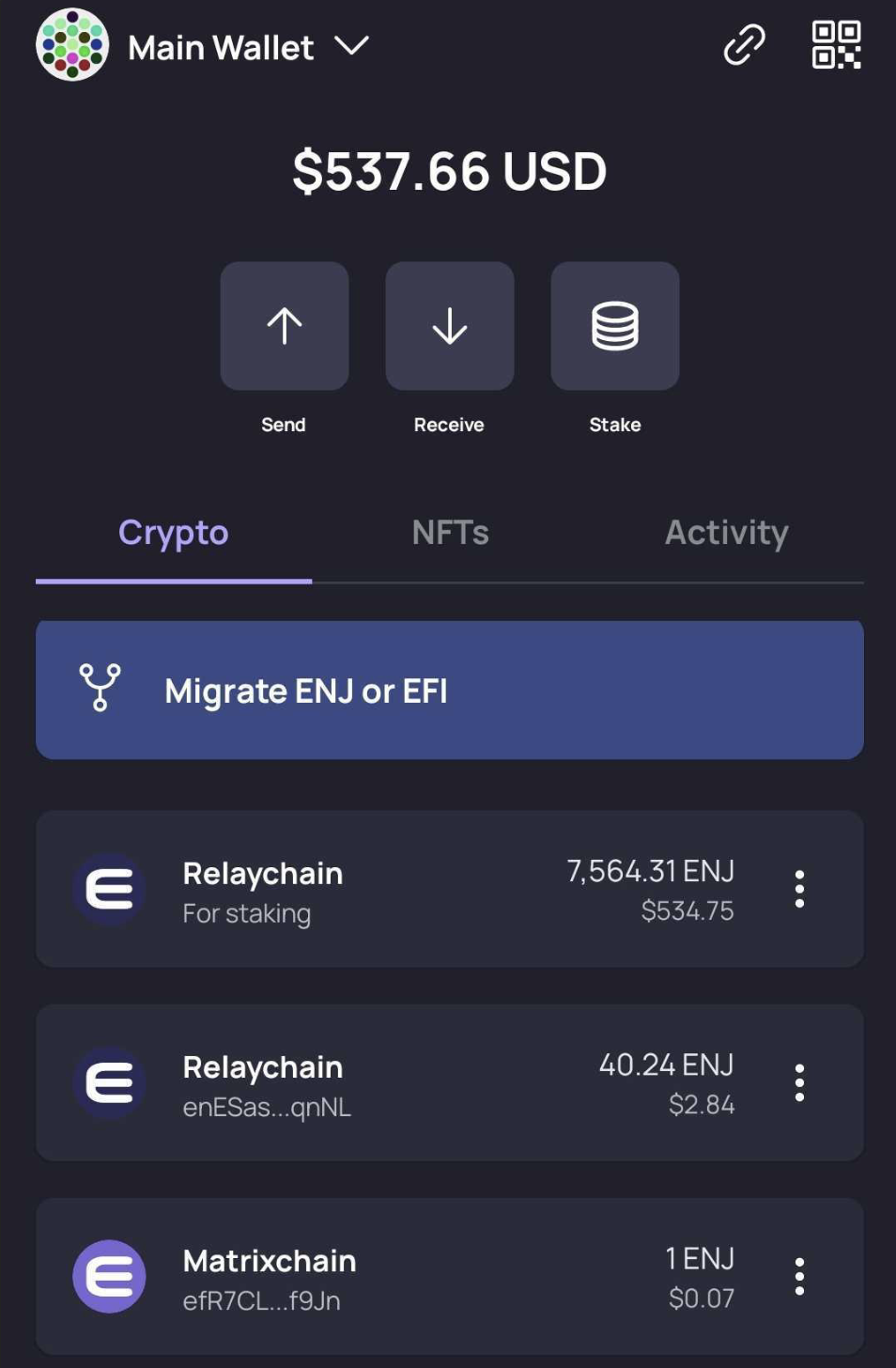Open the Stake feature icon

click(614, 325)
